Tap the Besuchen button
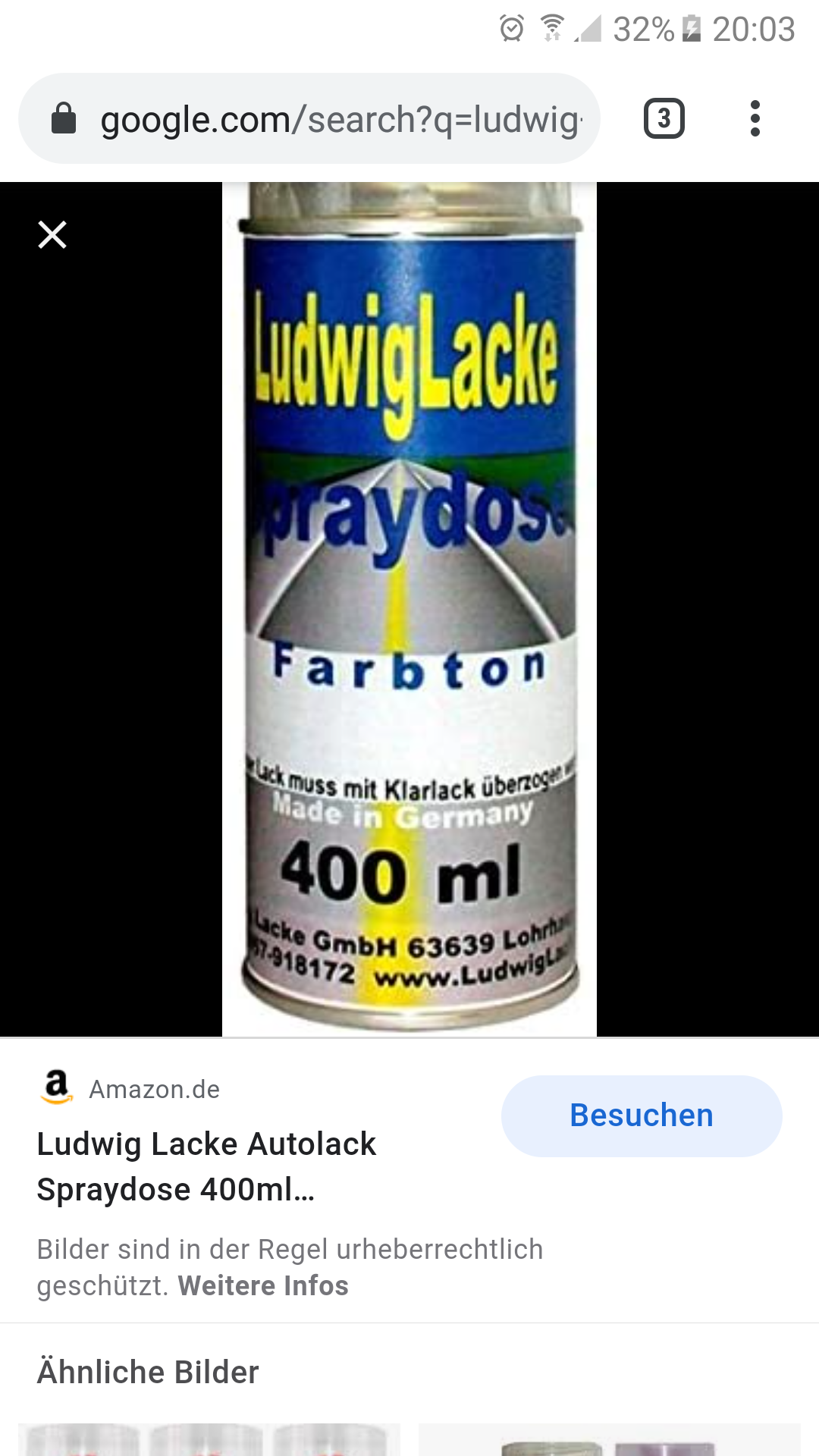 (x=641, y=1116)
